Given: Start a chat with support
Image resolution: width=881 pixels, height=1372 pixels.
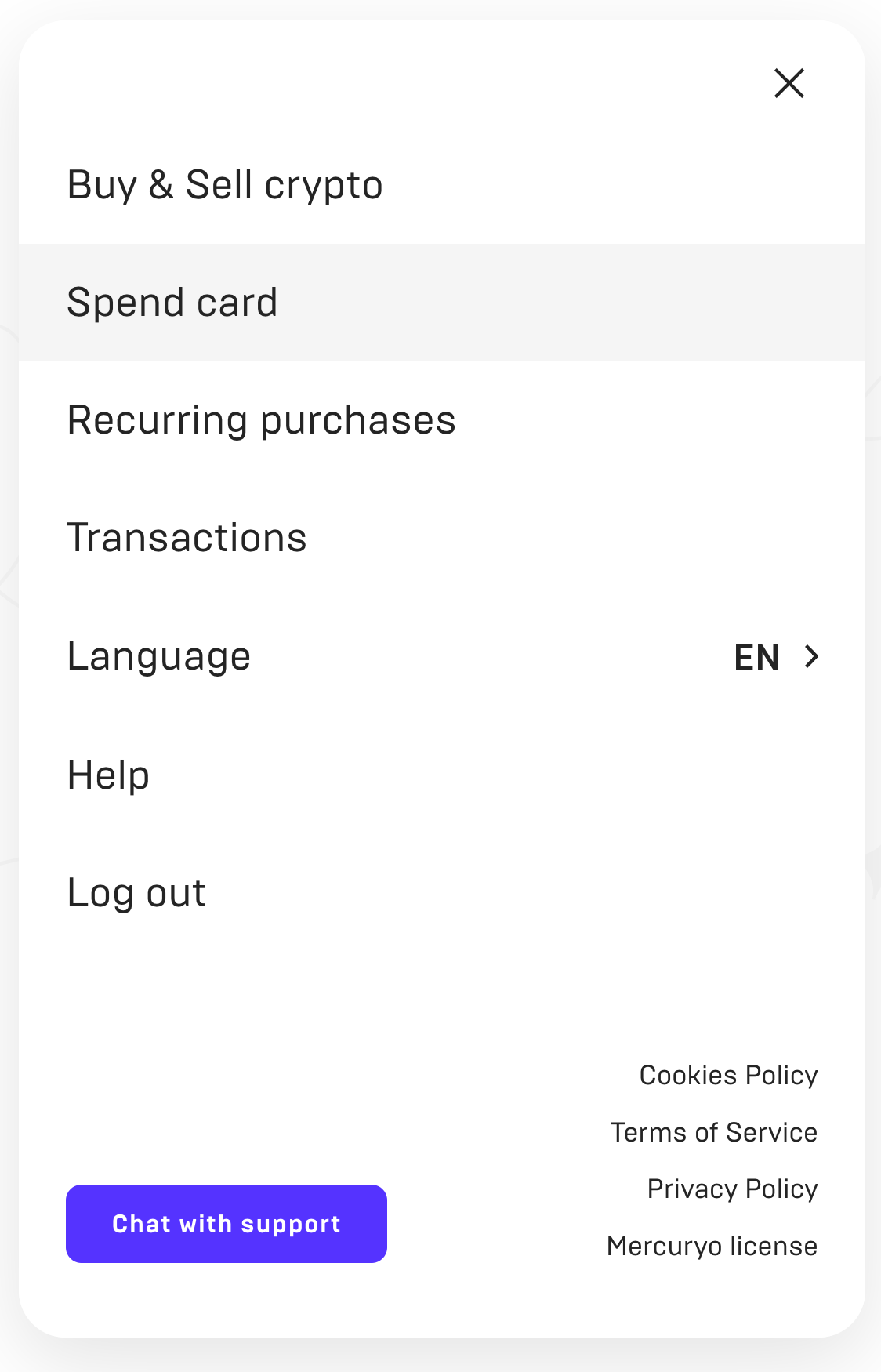Looking at the screenshot, I should pos(226,1224).
